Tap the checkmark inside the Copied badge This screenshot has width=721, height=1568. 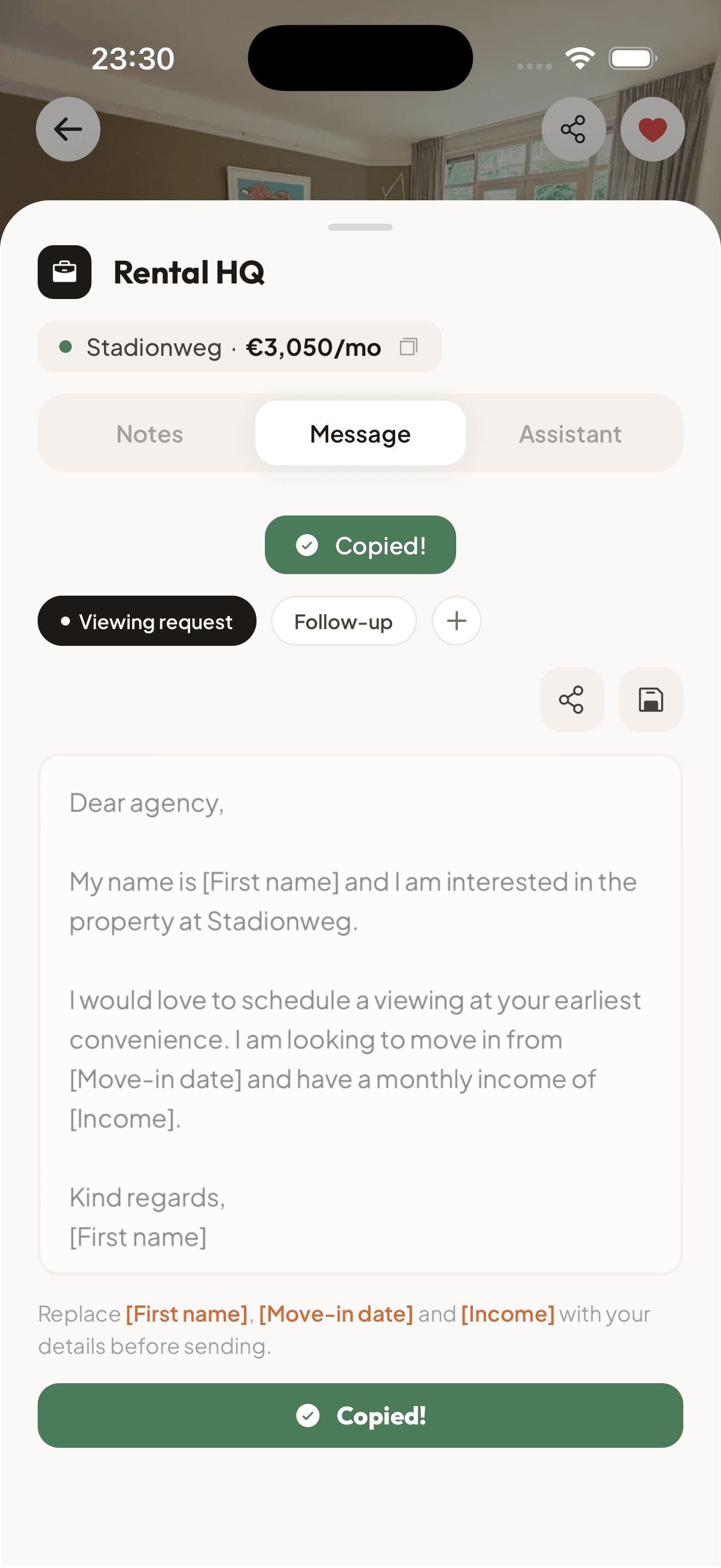pyautogui.click(x=308, y=545)
